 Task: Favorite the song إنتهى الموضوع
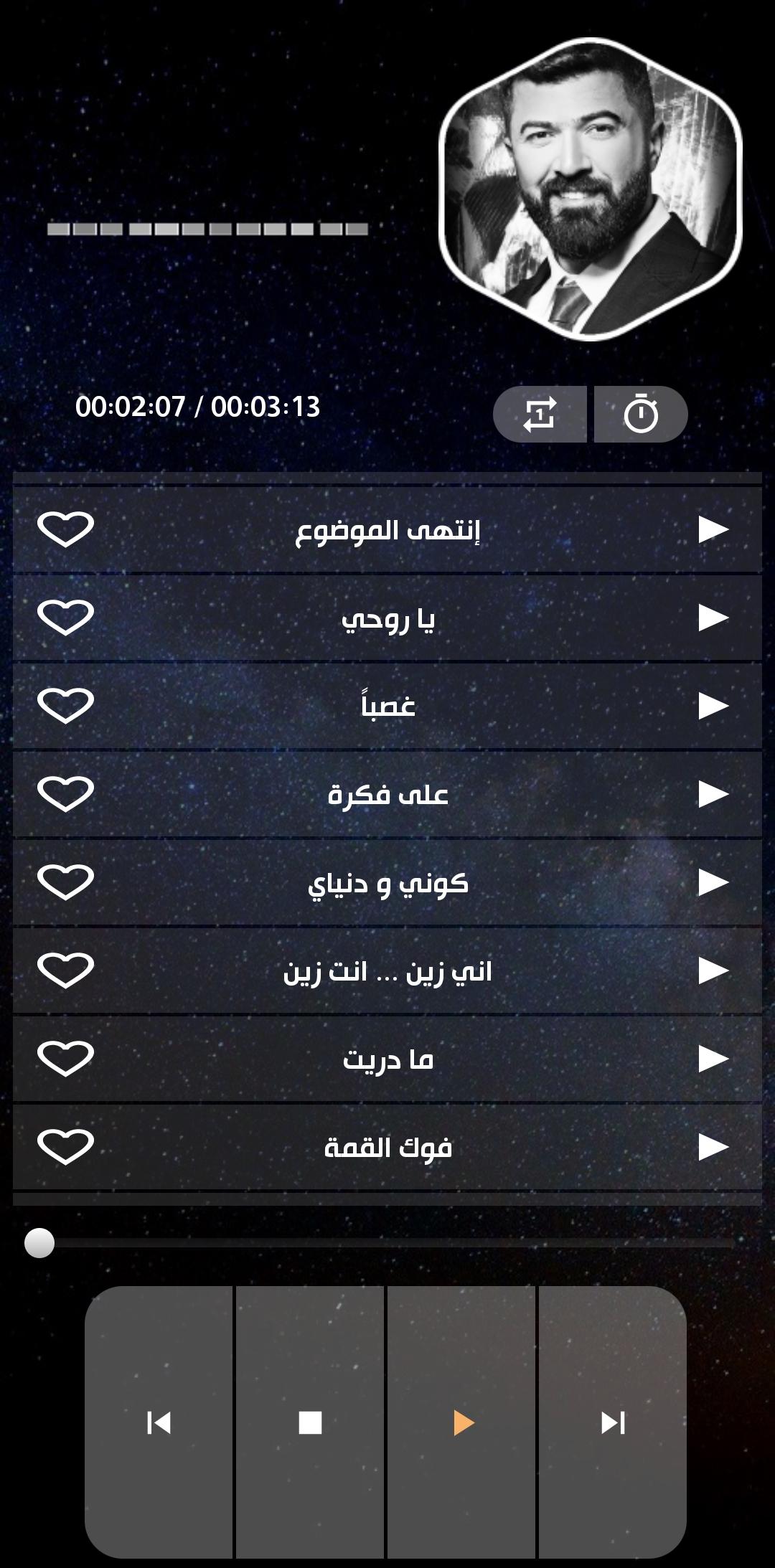point(65,529)
